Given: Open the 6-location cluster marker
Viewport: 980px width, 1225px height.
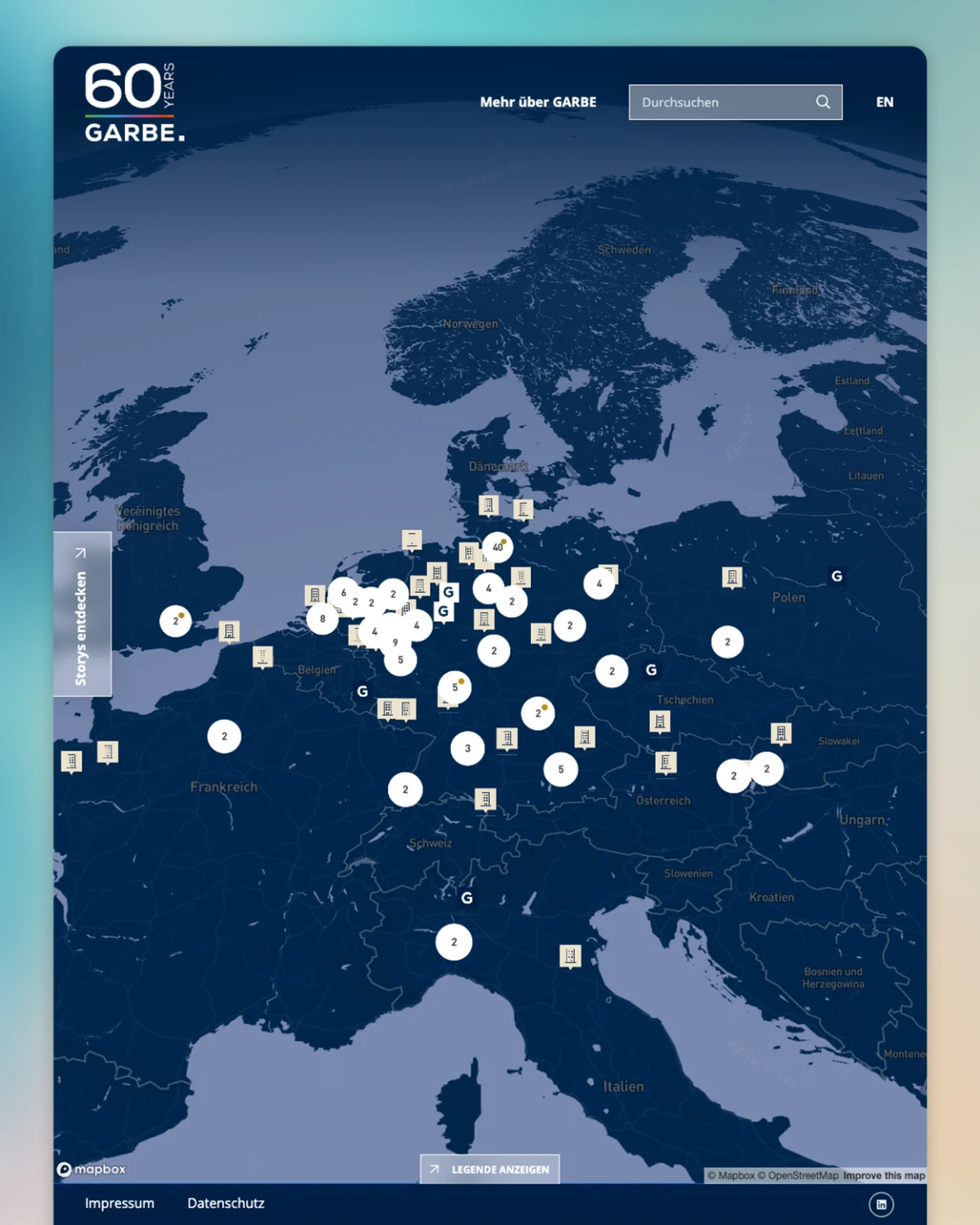Looking at the screenshot, I should click(343, 592).
